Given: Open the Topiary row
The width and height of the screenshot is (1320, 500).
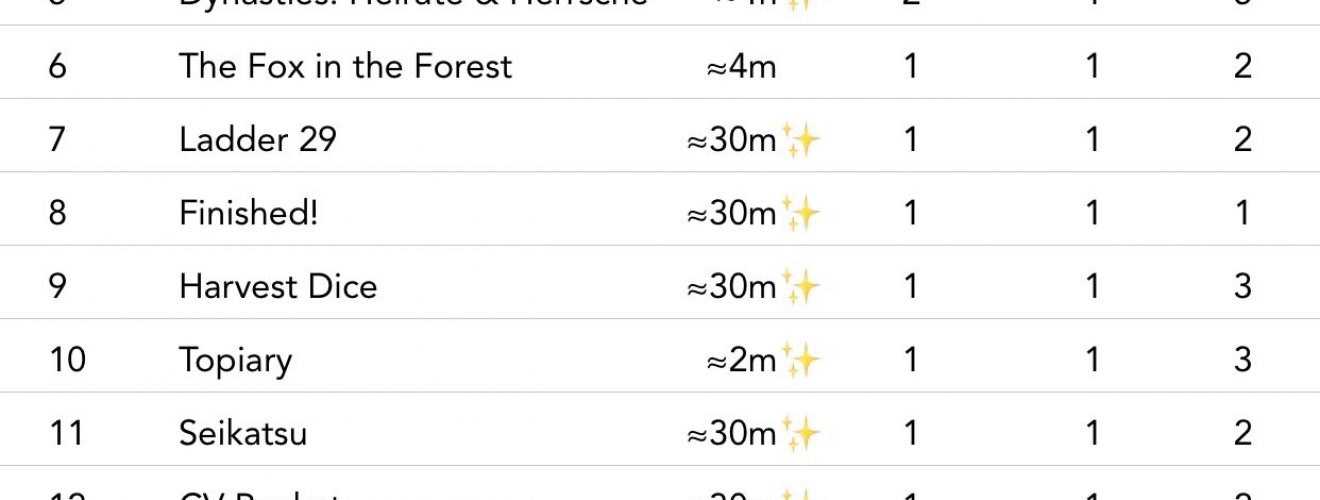Looking at the screenshot, I should pos(235,360).
